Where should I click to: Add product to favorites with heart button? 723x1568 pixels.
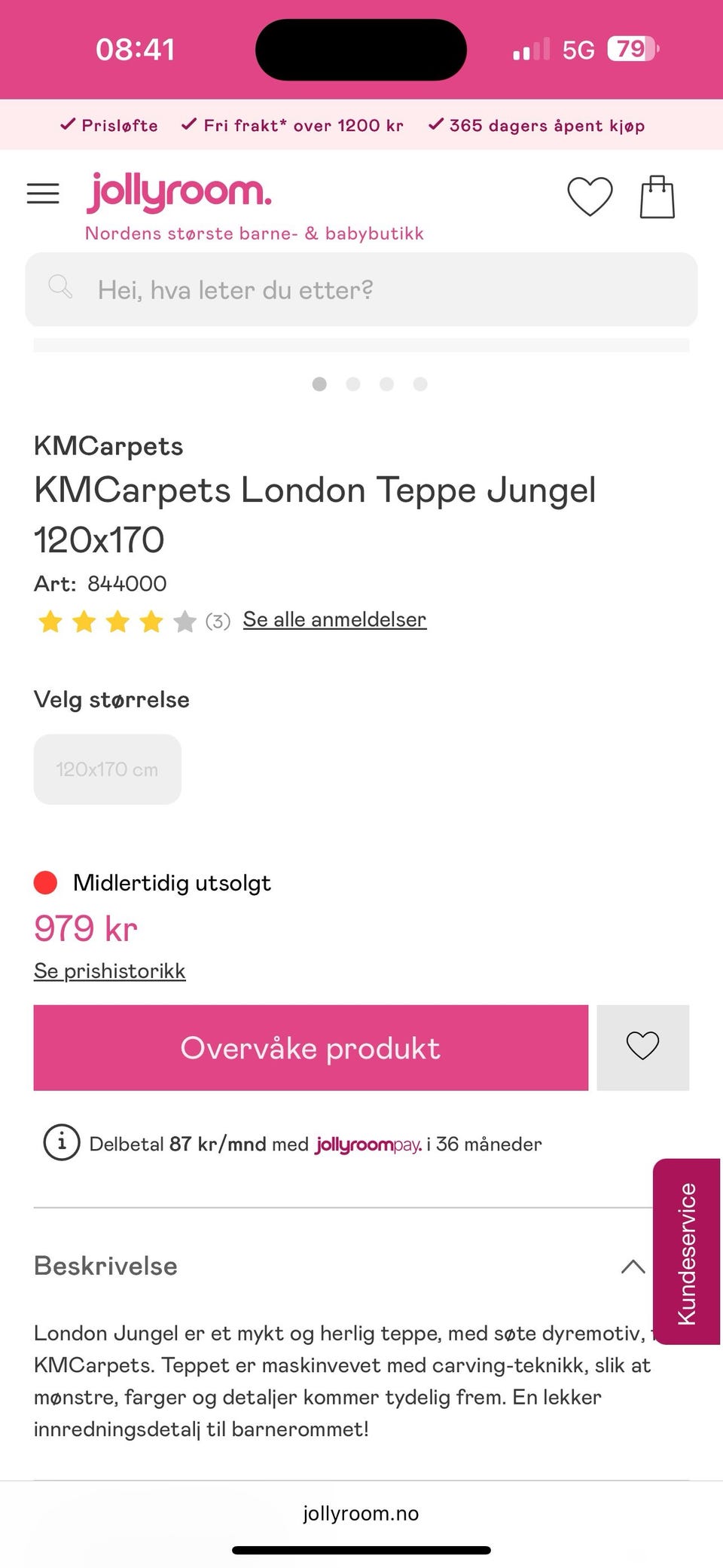(642, 1047)
